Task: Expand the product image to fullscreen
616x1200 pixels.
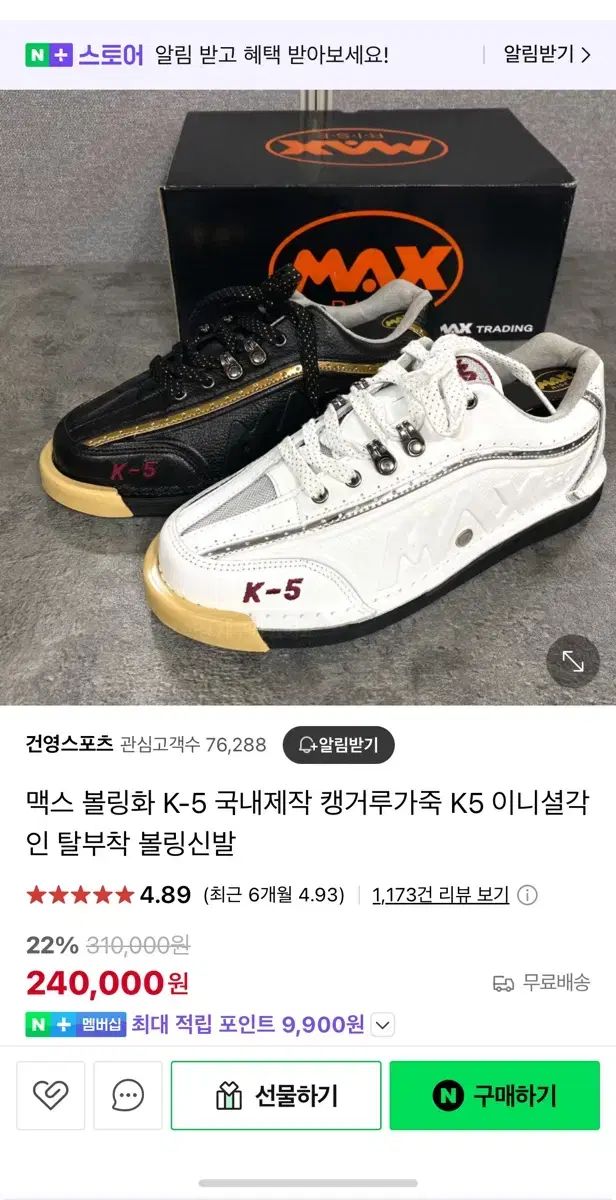Action: point(573,661)
